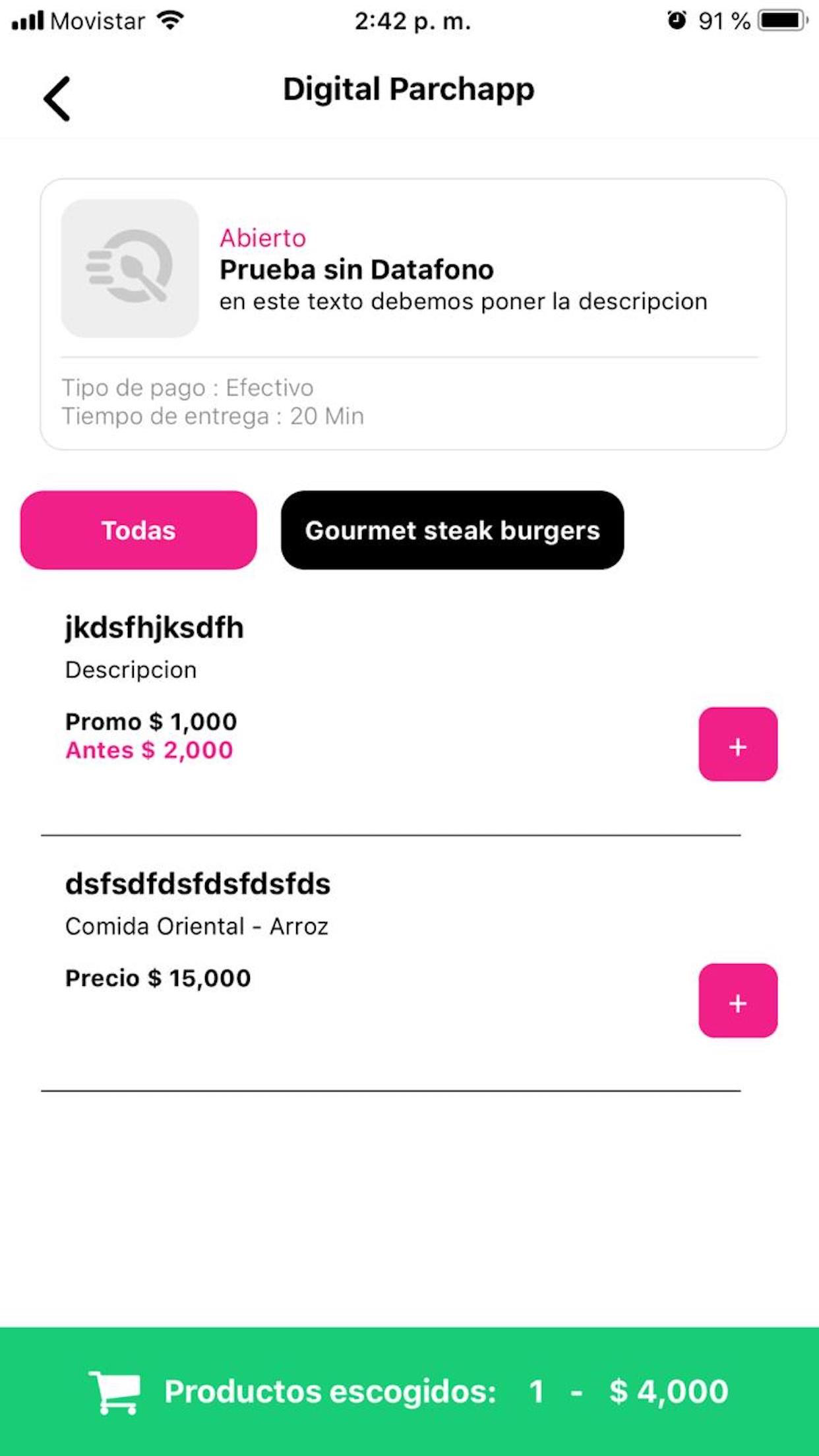
Task: Switch to Gourmet steak burgers category
Action: pyautogui.click(x=452, y=530)
